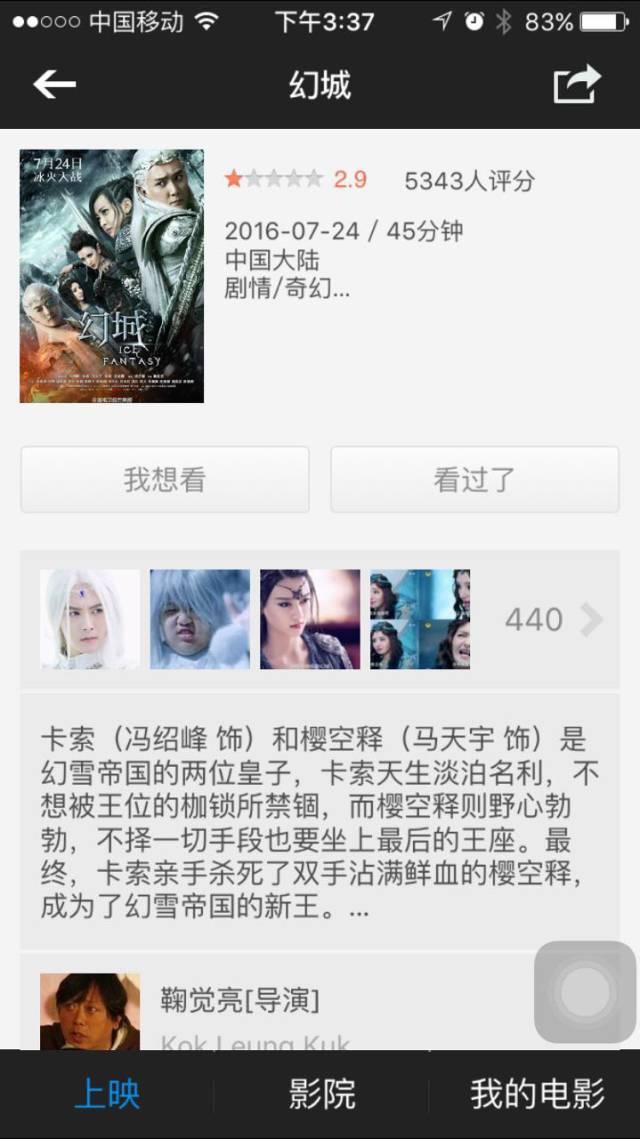Open the four-face collage still

(420, 619)
